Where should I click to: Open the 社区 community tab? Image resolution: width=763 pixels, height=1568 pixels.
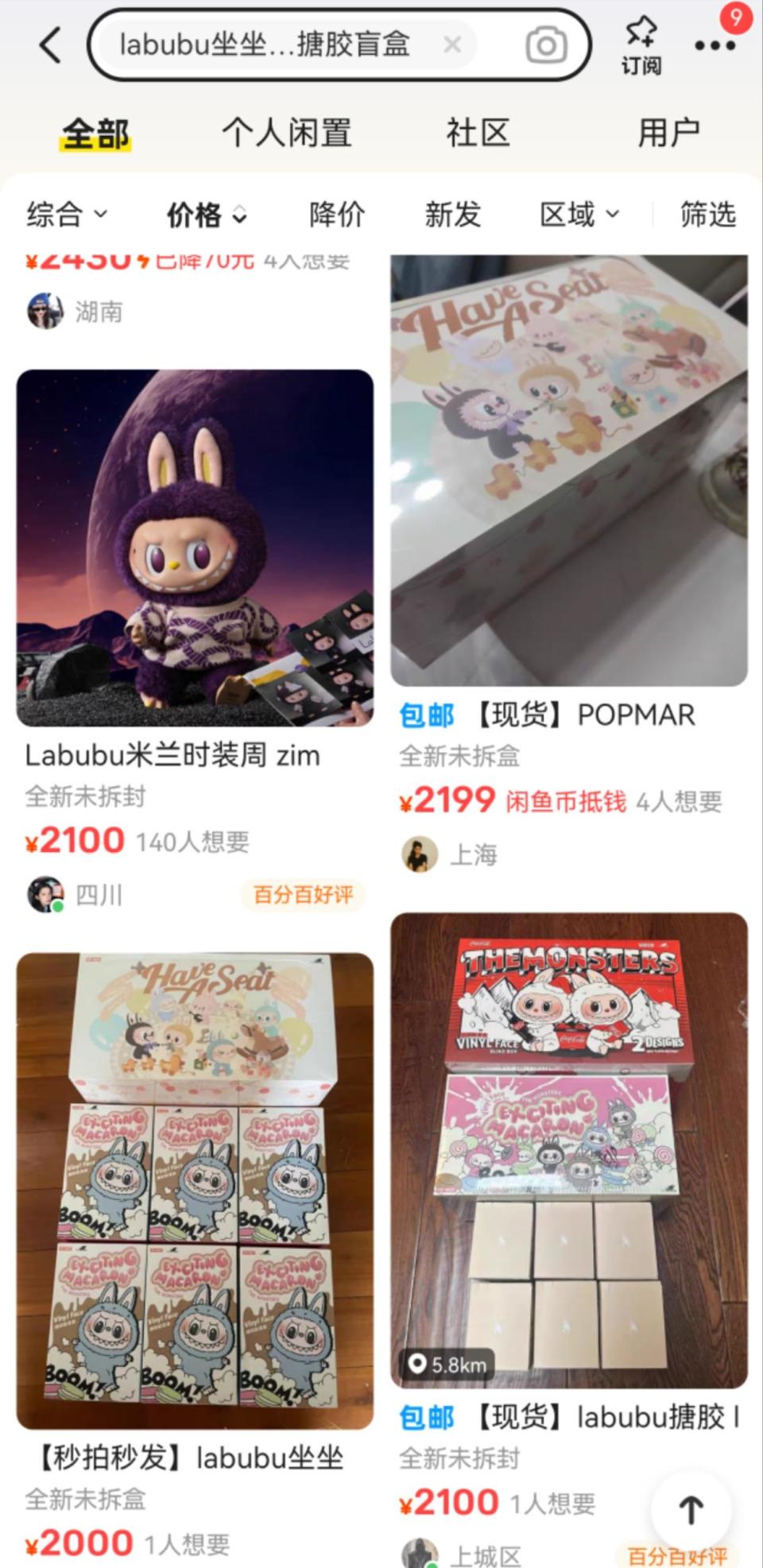click(x=478, y=132)
